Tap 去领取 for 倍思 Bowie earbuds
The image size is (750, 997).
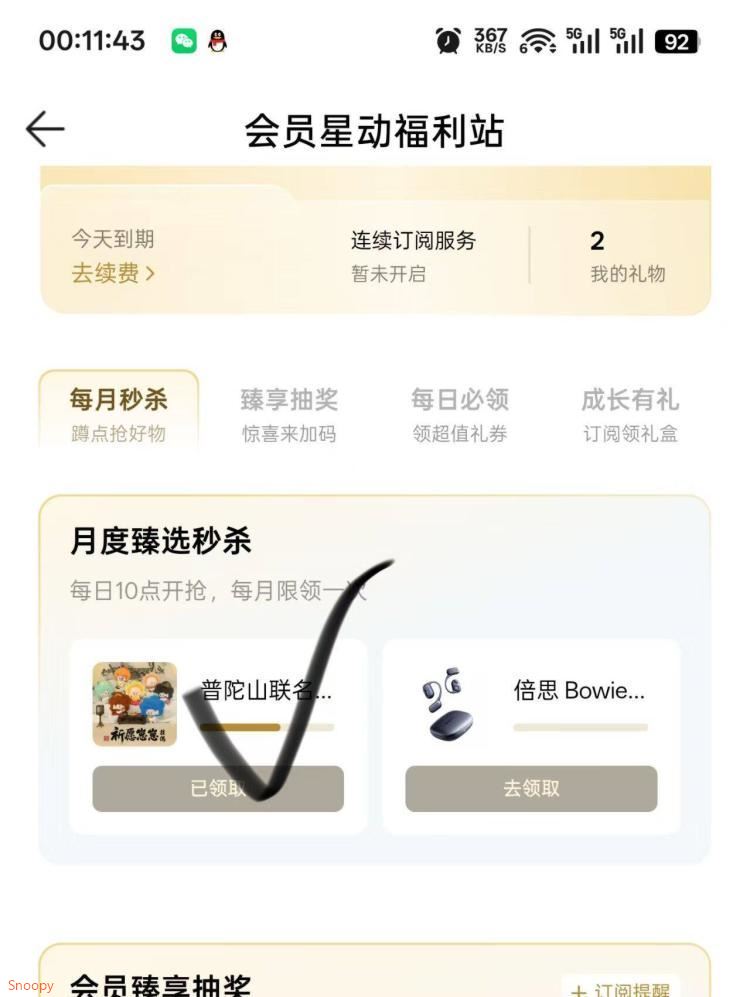coord(531,789)
